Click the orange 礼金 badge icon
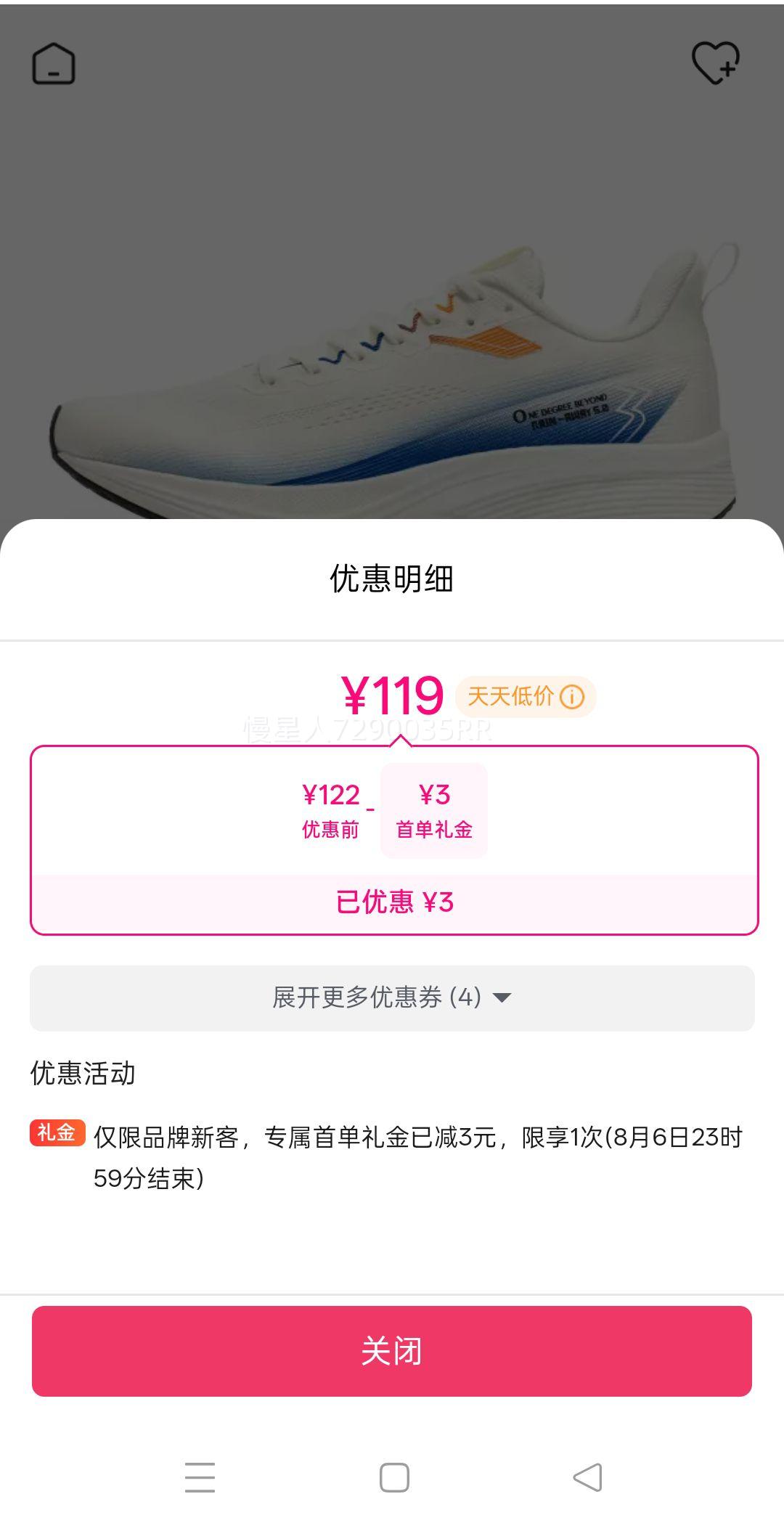 tap(57, 1133)
